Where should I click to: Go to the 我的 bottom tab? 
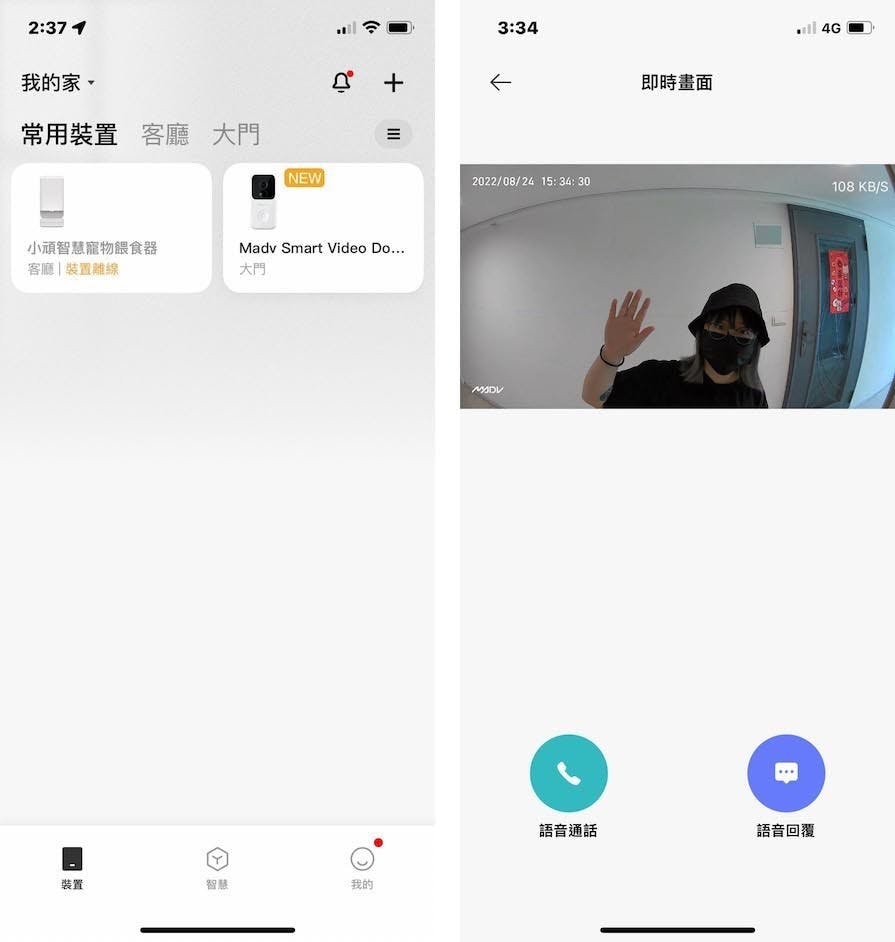click(362, 867)
